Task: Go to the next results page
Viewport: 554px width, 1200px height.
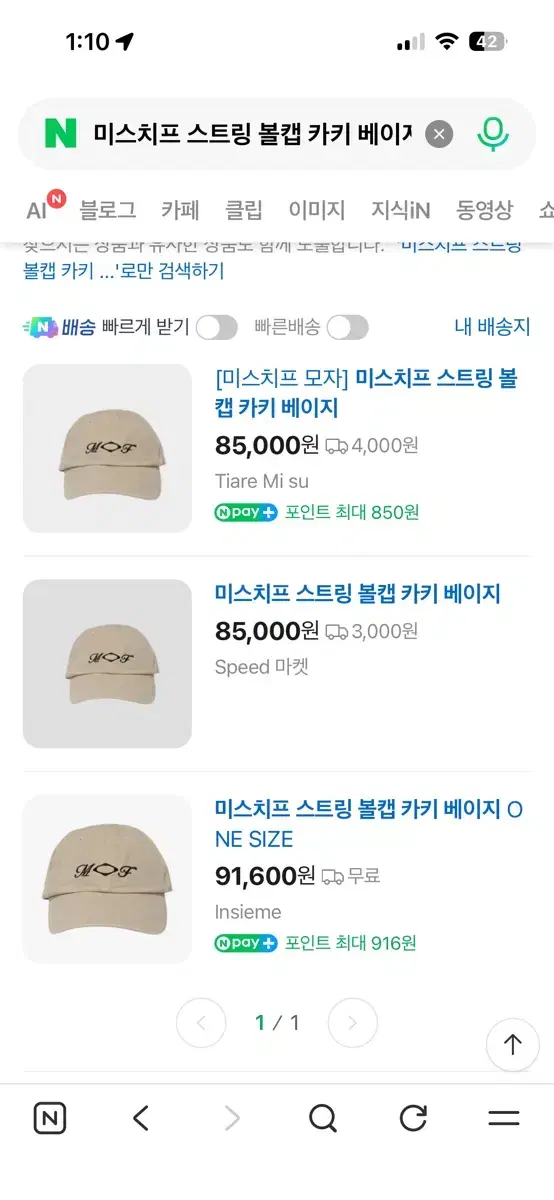Action: click(353, 1022)
